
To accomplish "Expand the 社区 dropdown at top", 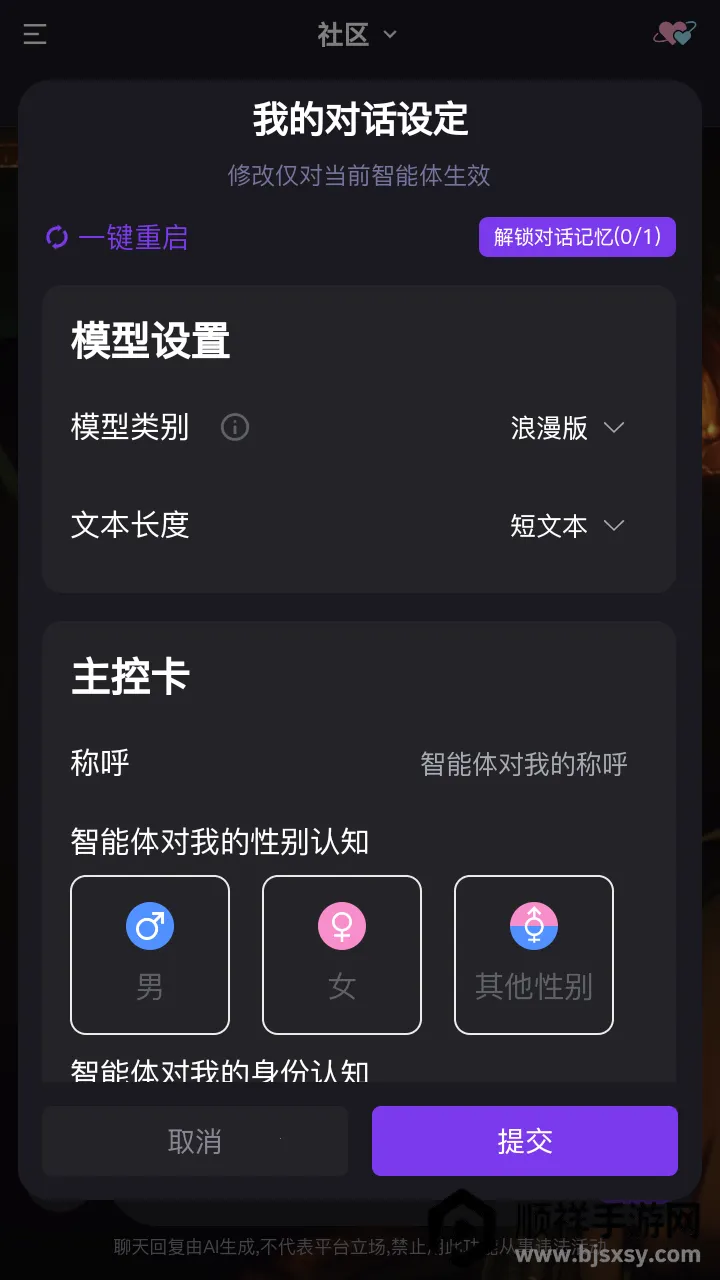I will [357, 35].
